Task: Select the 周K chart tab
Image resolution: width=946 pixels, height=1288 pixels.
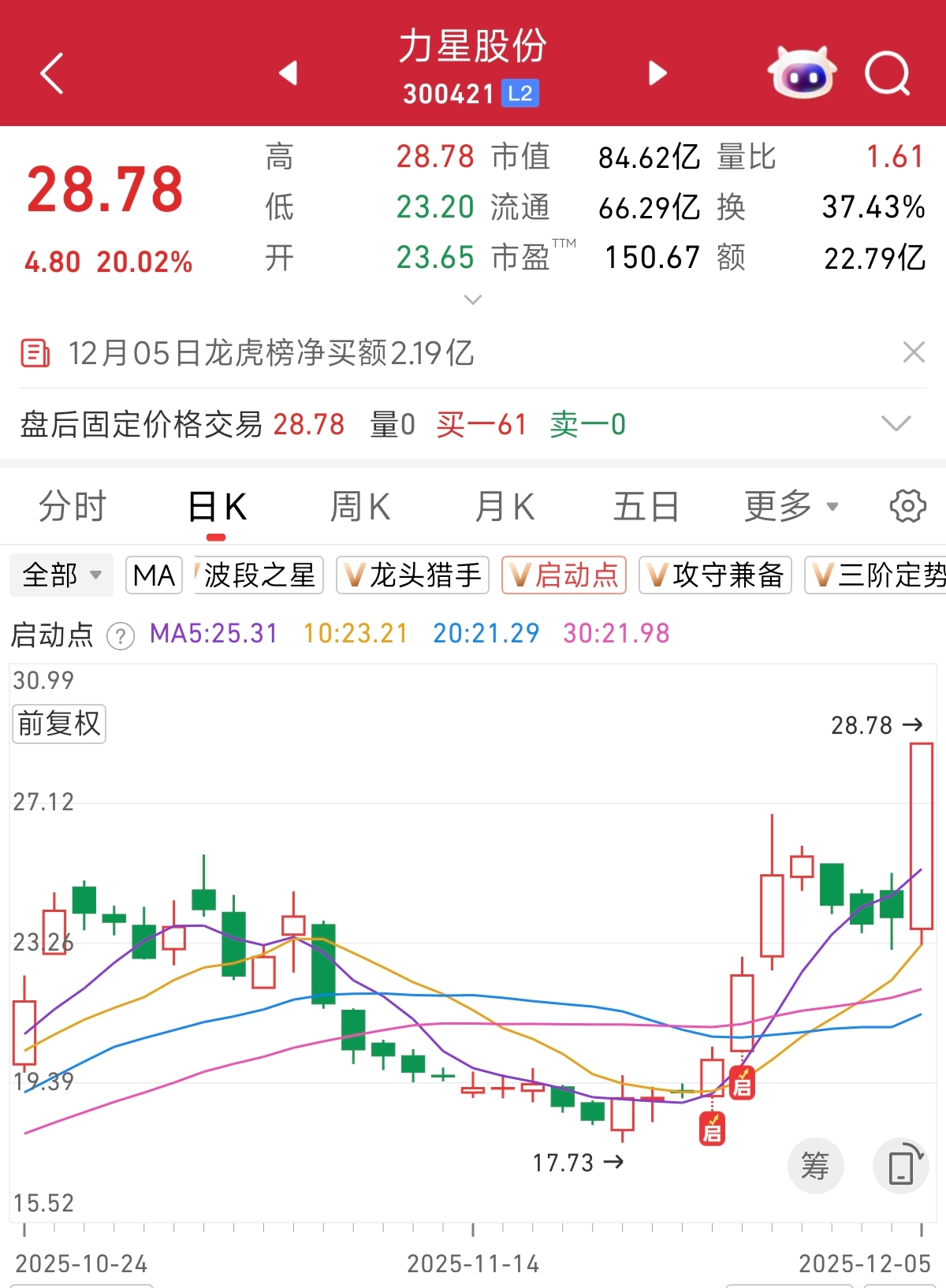Action: (x=360, y=506)
